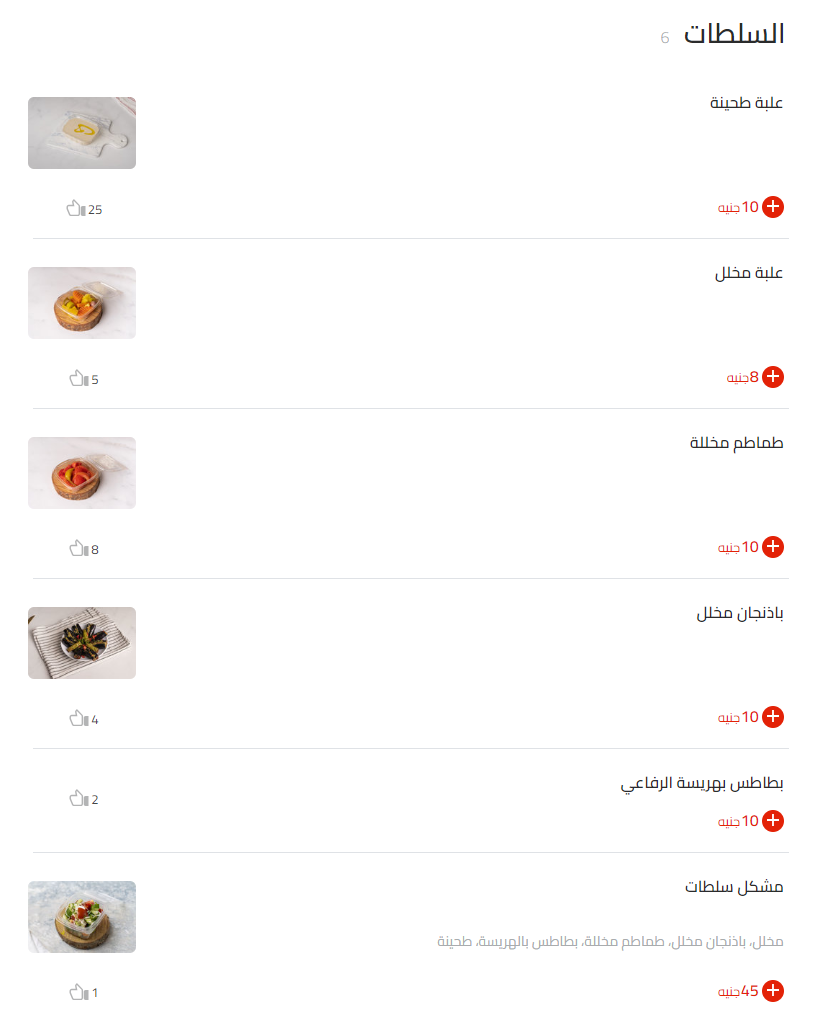View the مشكل سلطات photo thumbnail
The width and height of the screenshot is (817, 1020).
pos(81,917)
